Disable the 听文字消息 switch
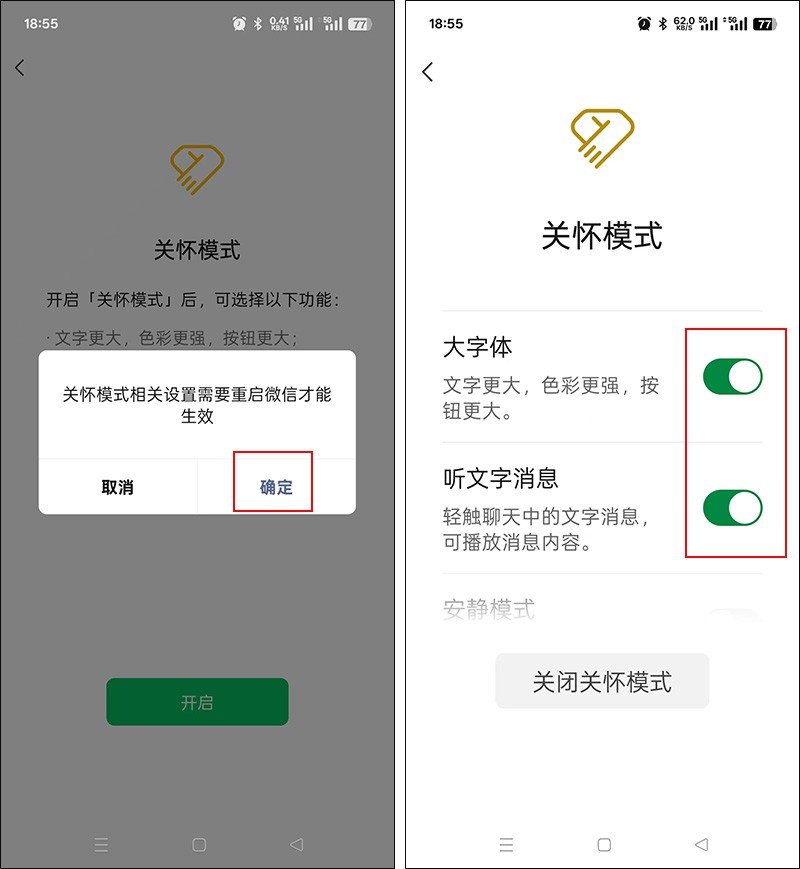 tap(732, 507)
